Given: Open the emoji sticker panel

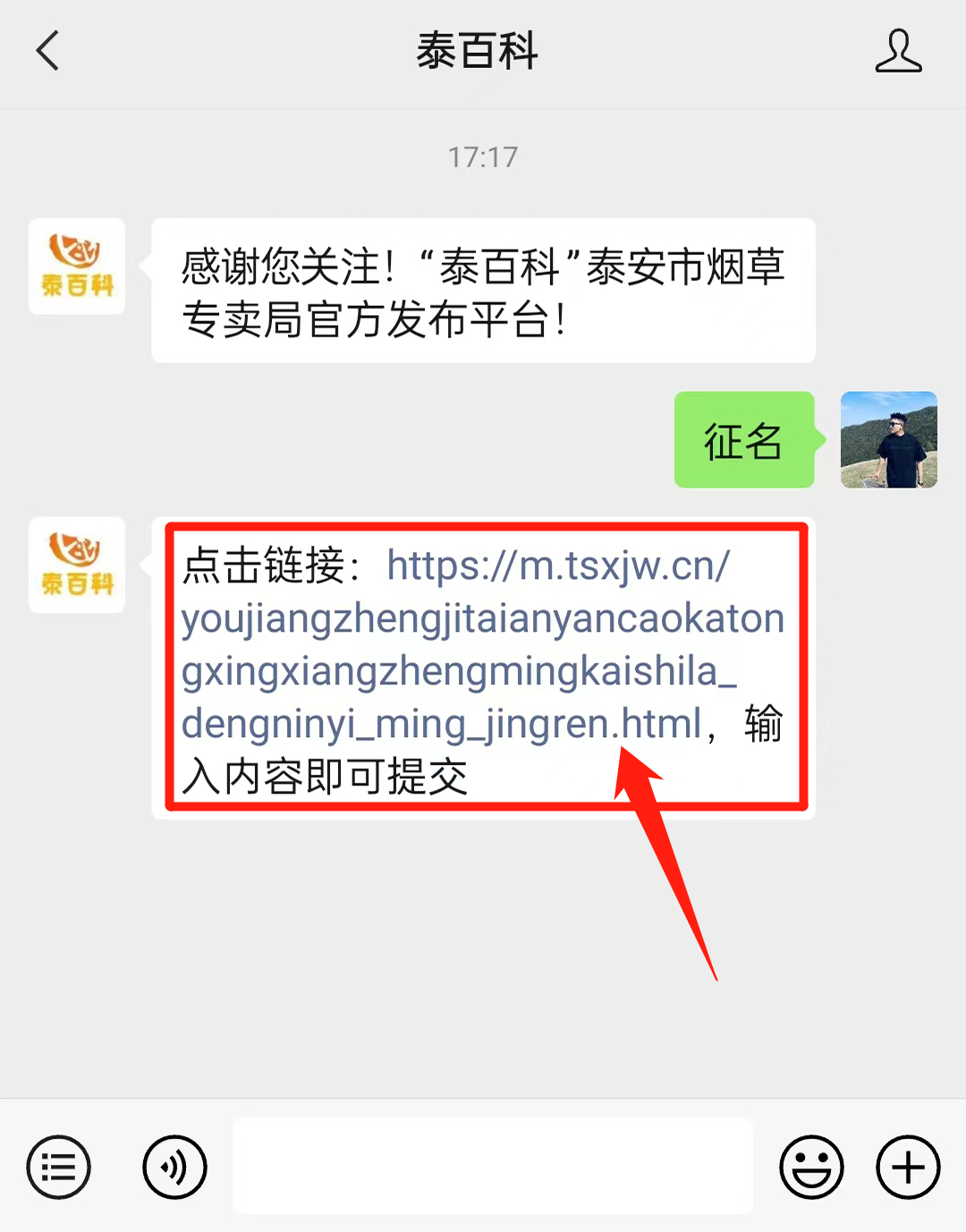Looking at the screenshot, I should (811, 1167).
